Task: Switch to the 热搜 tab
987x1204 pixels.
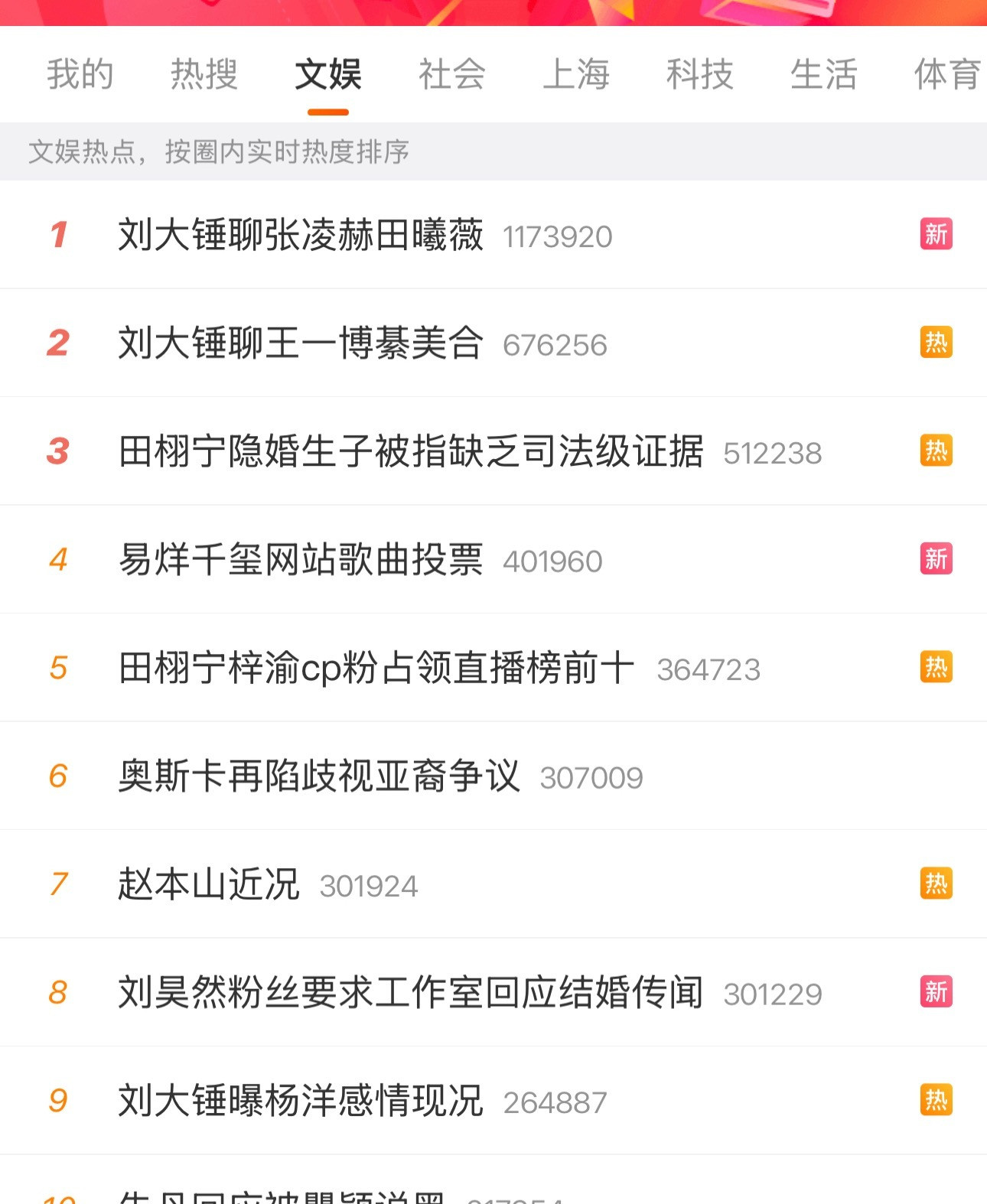Action: 204,75
